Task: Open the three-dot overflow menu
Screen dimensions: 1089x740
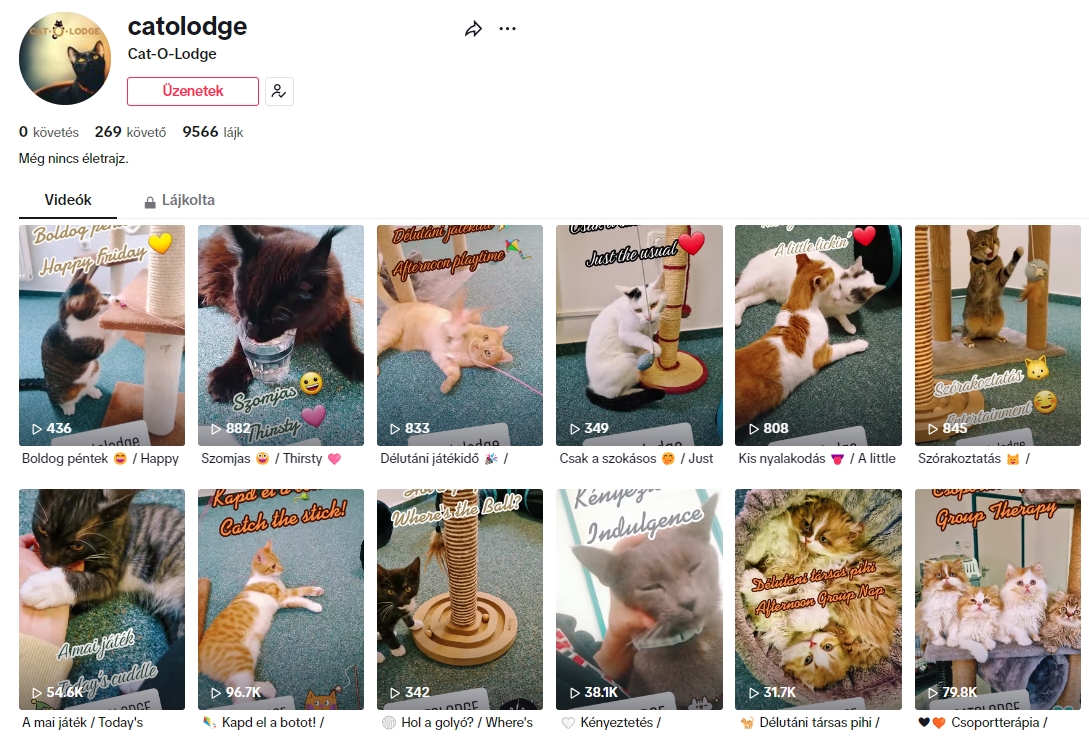Action: click(508, 29)
